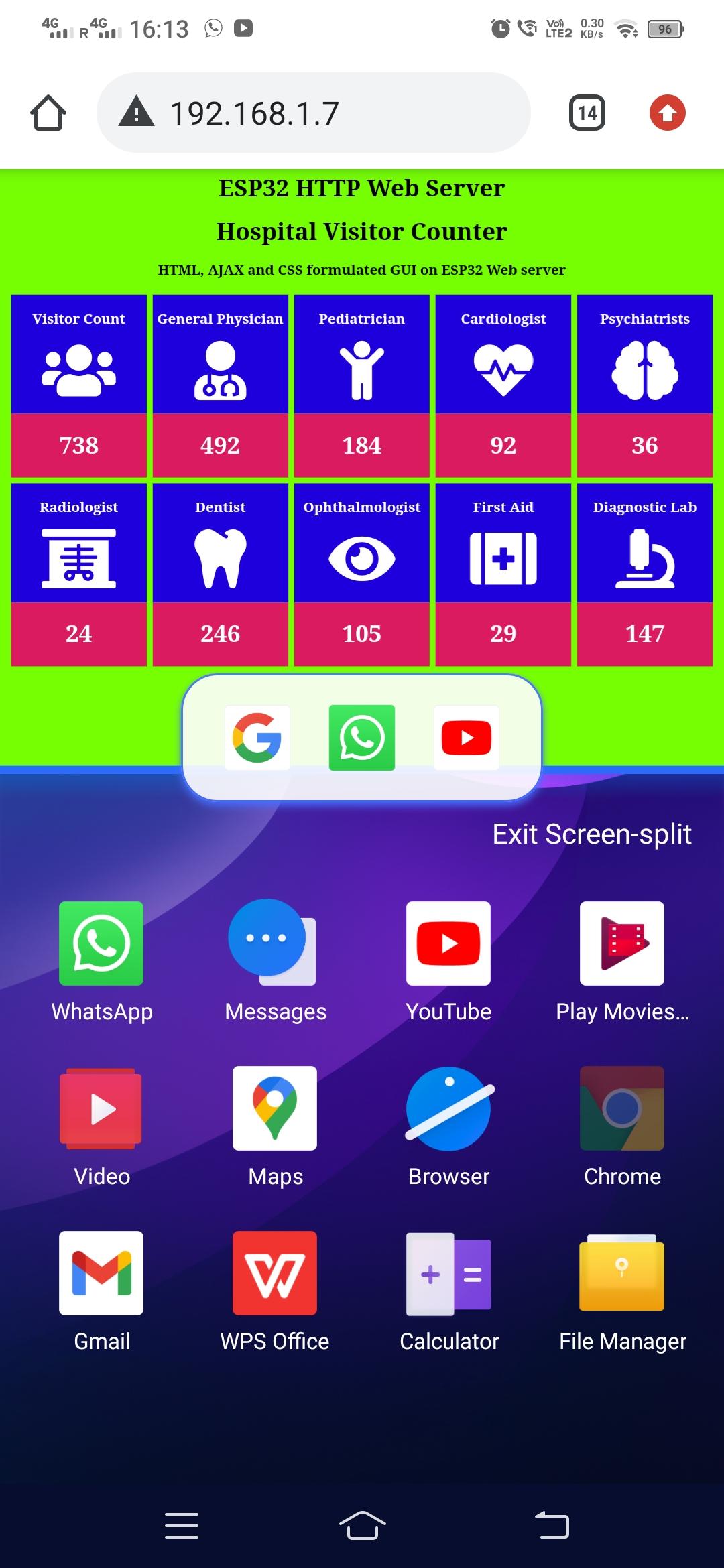Open the tab counter showing 14 tabs
The image size is (724, 1568).
[x=587, y=112]
